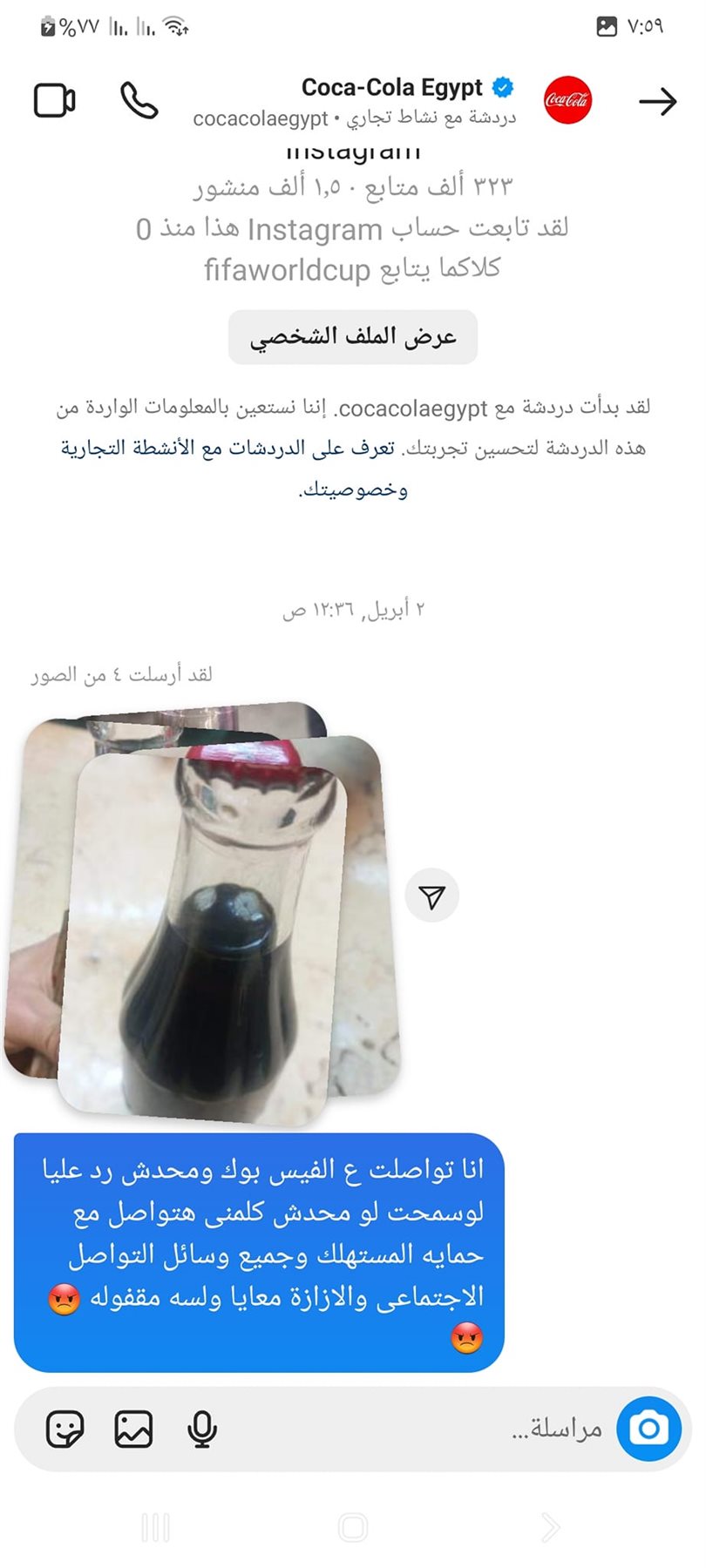
Task: Record a voice message with microphone
Action: click(202, 1429)
